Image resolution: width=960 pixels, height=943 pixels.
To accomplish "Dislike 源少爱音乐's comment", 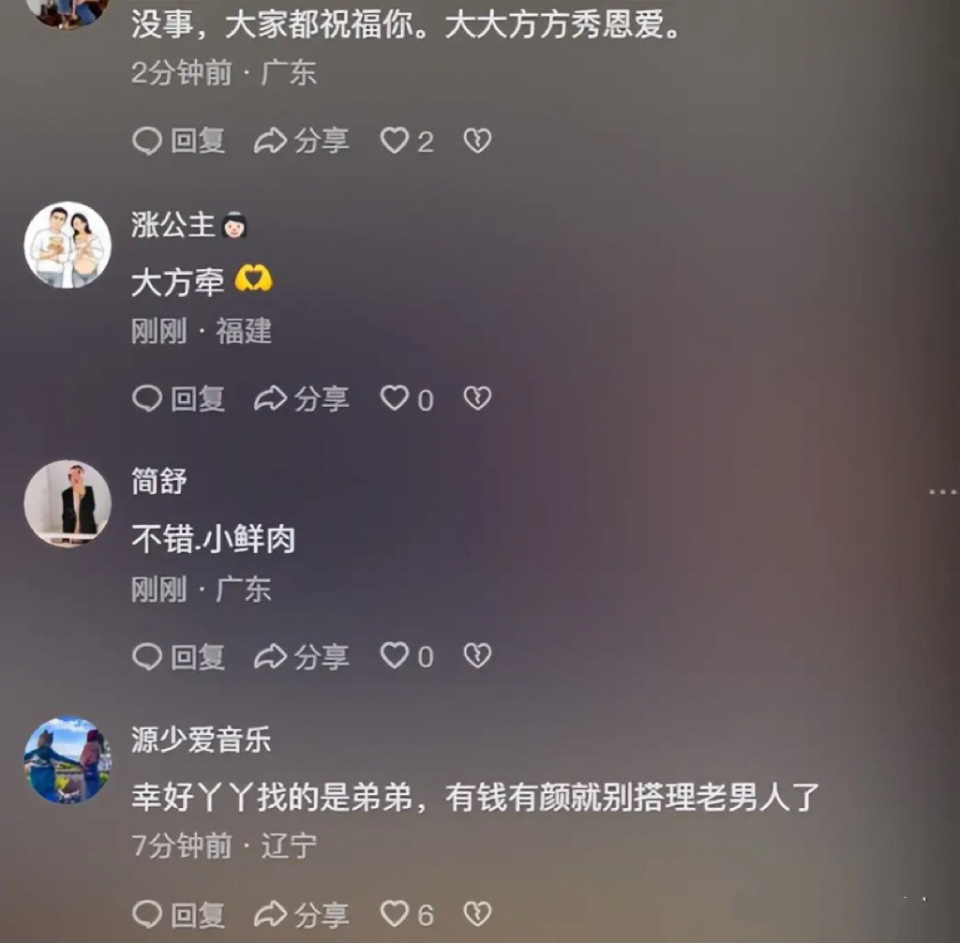I will tap(478, 913).
